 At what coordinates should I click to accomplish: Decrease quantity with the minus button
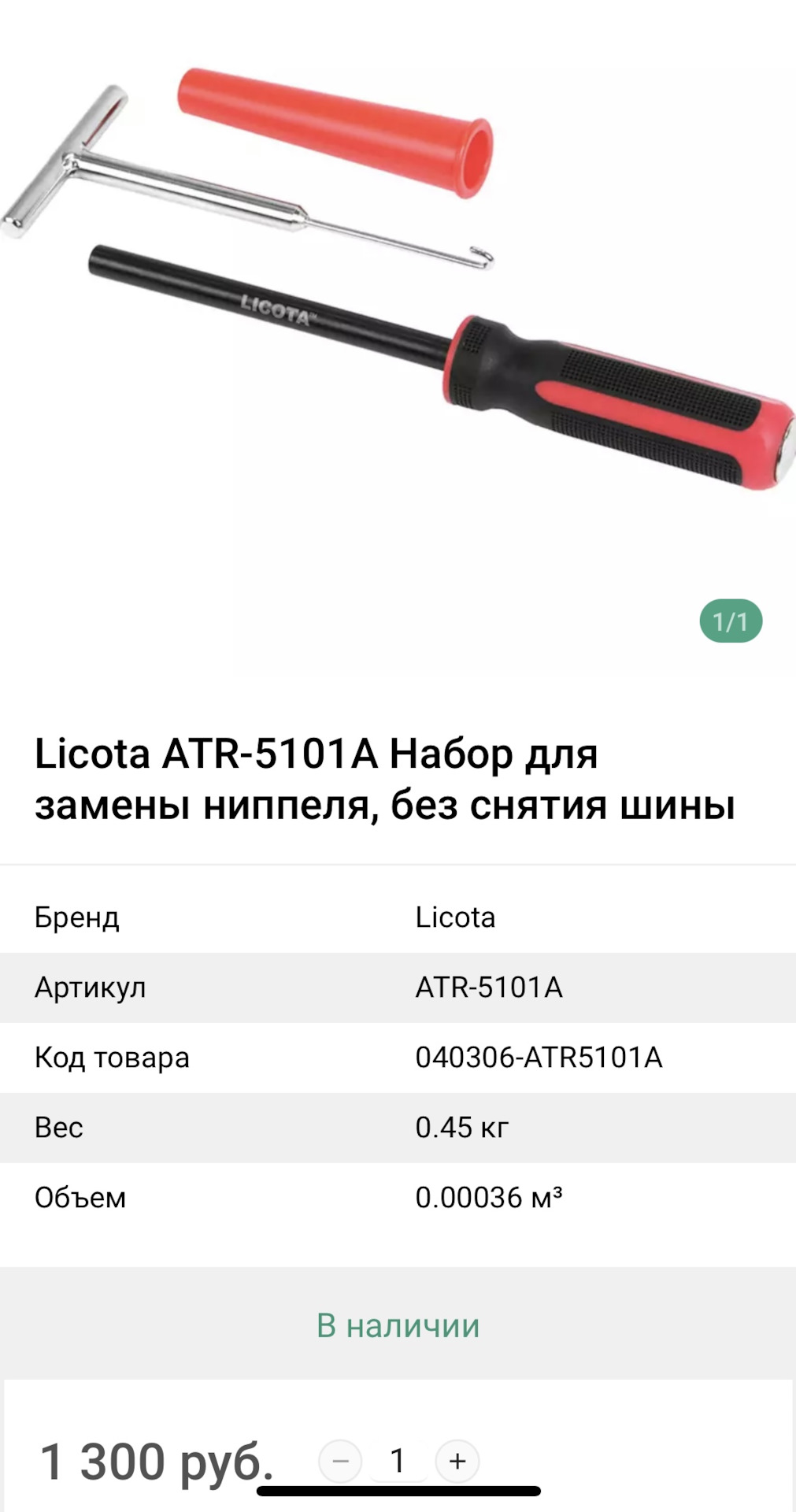coord(340,1461)
